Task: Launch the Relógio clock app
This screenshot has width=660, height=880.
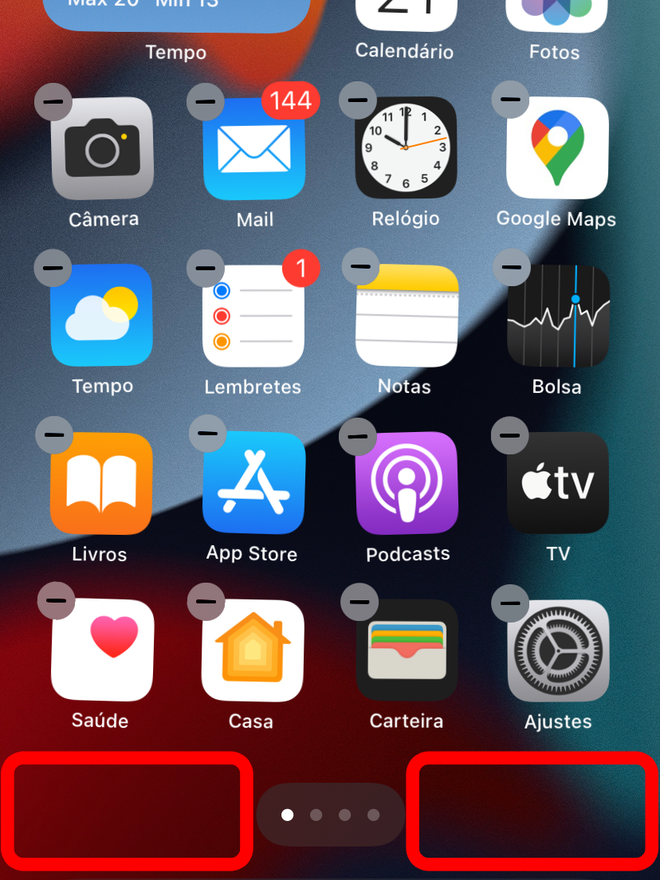Action: [406, 149]
